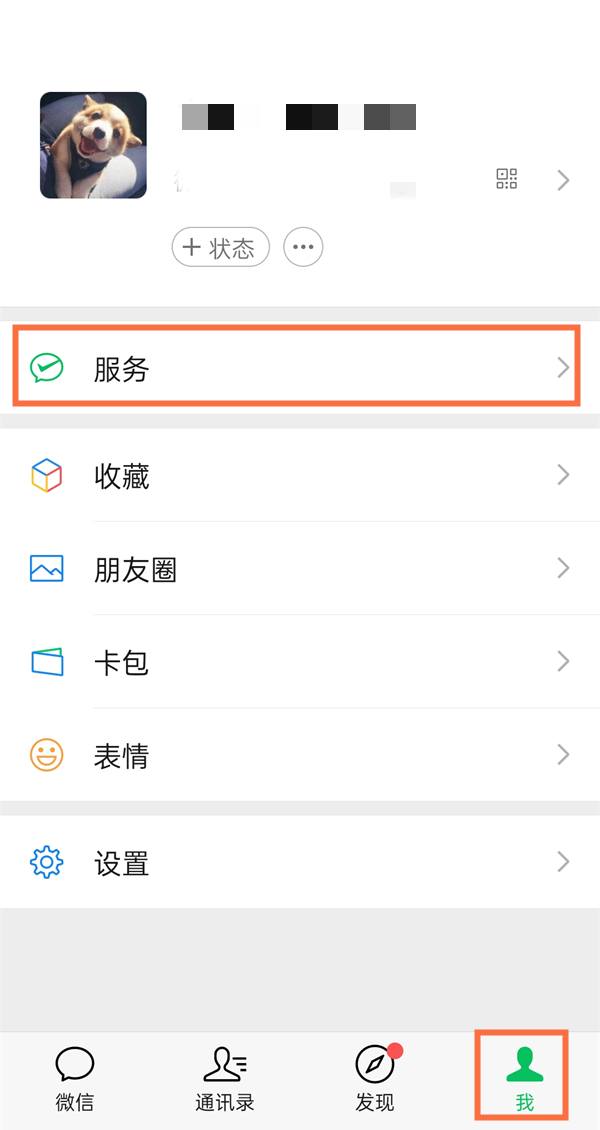Viewport: 600px width, 1130px height.
Task: Open 卡包 (Cards & Offers)
Action: point(300,662)
